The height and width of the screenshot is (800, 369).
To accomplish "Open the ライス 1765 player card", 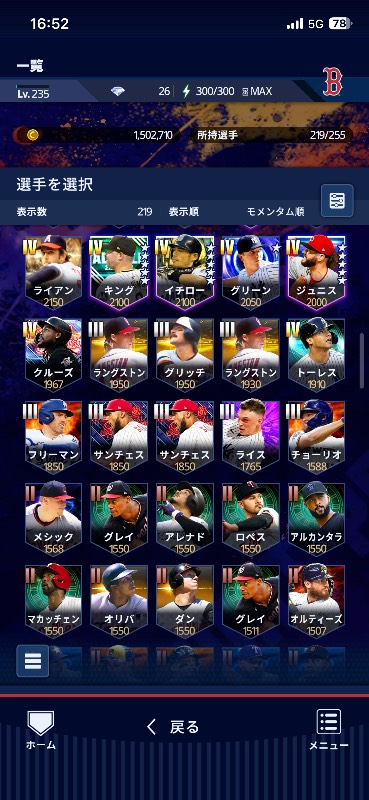I will coord(251,437).
